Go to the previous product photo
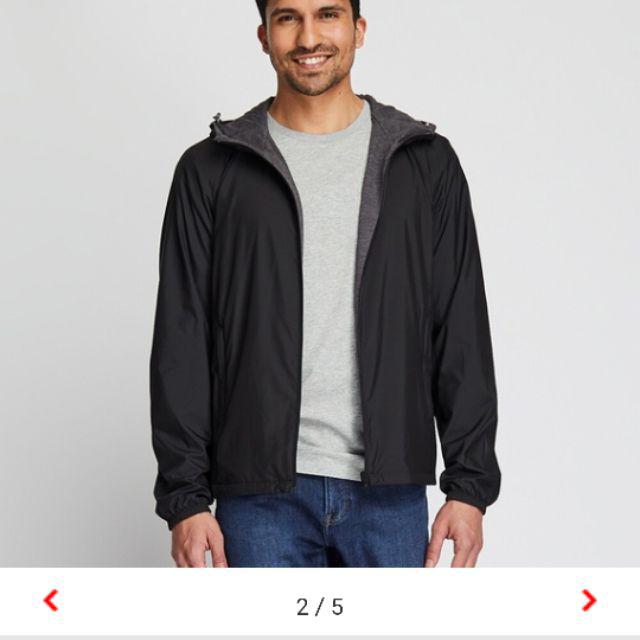Image resolution: width=640 pixels, height=640 pixels. point(51,601)
